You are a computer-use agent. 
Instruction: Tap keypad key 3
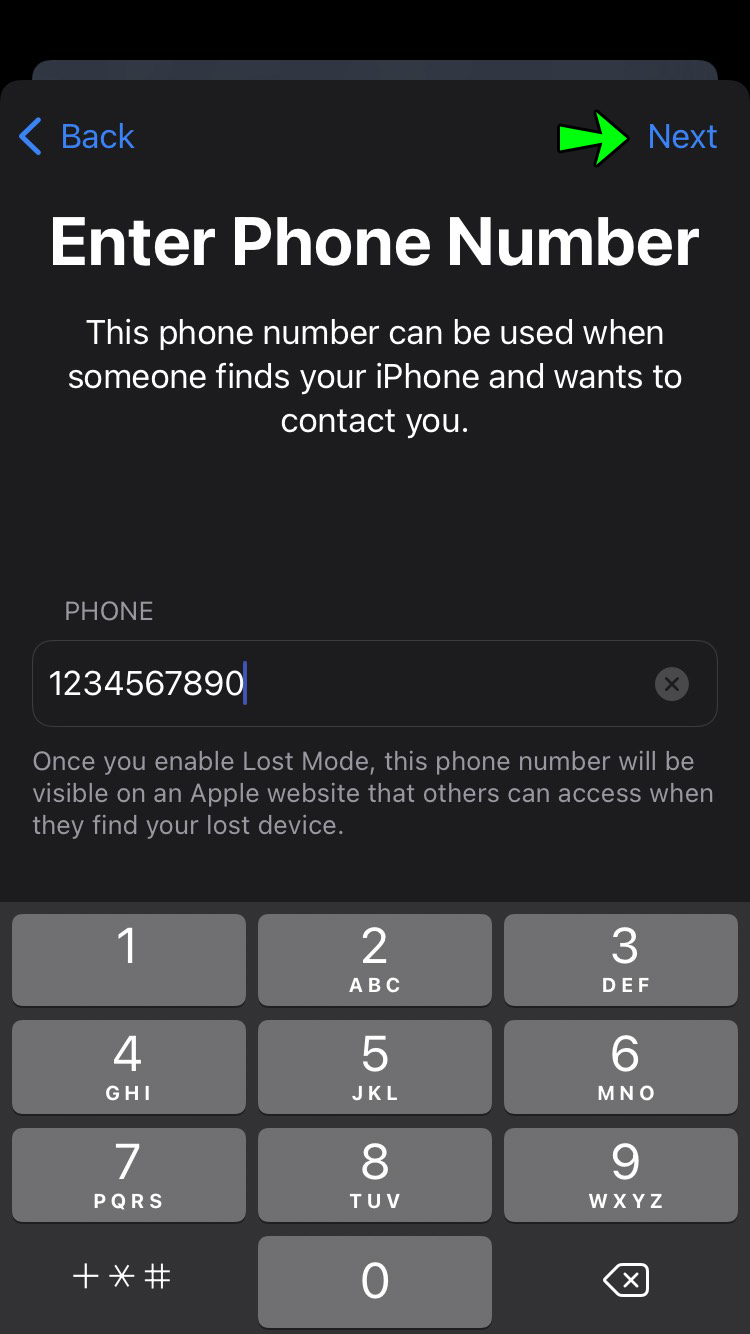point(621,959)
